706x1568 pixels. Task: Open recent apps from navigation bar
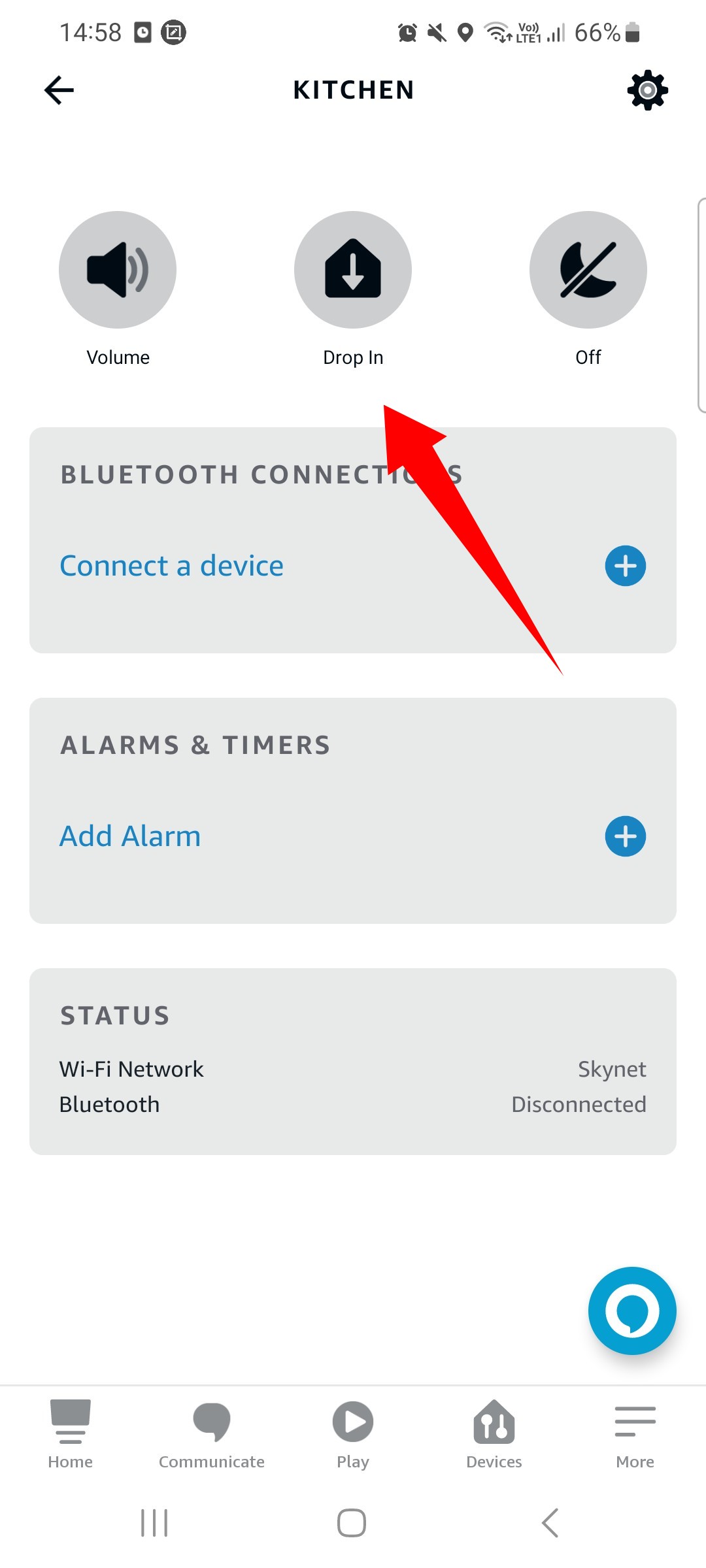point(155,1523)
